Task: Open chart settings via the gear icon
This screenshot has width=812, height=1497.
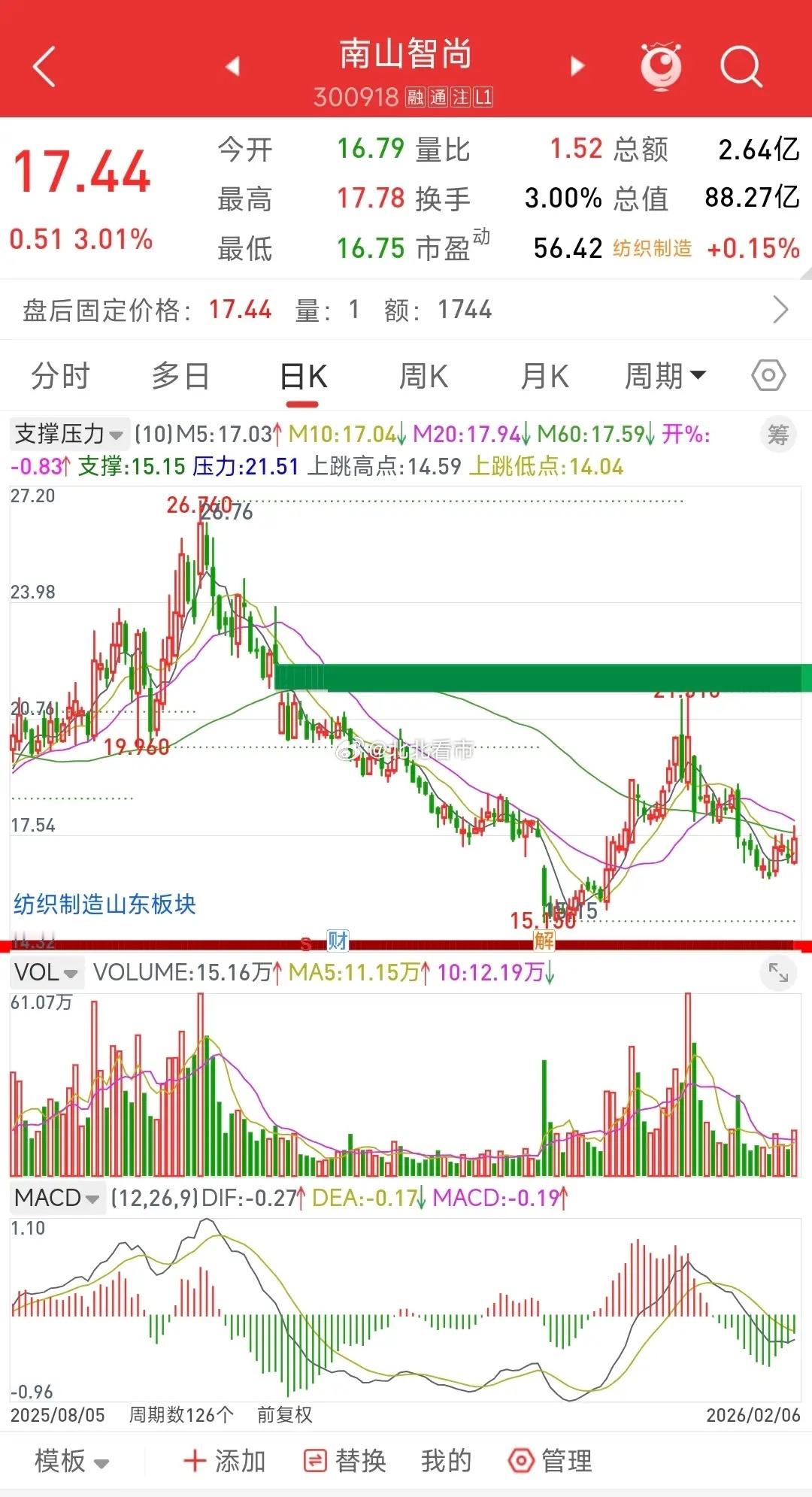Action: pos(767,374)
